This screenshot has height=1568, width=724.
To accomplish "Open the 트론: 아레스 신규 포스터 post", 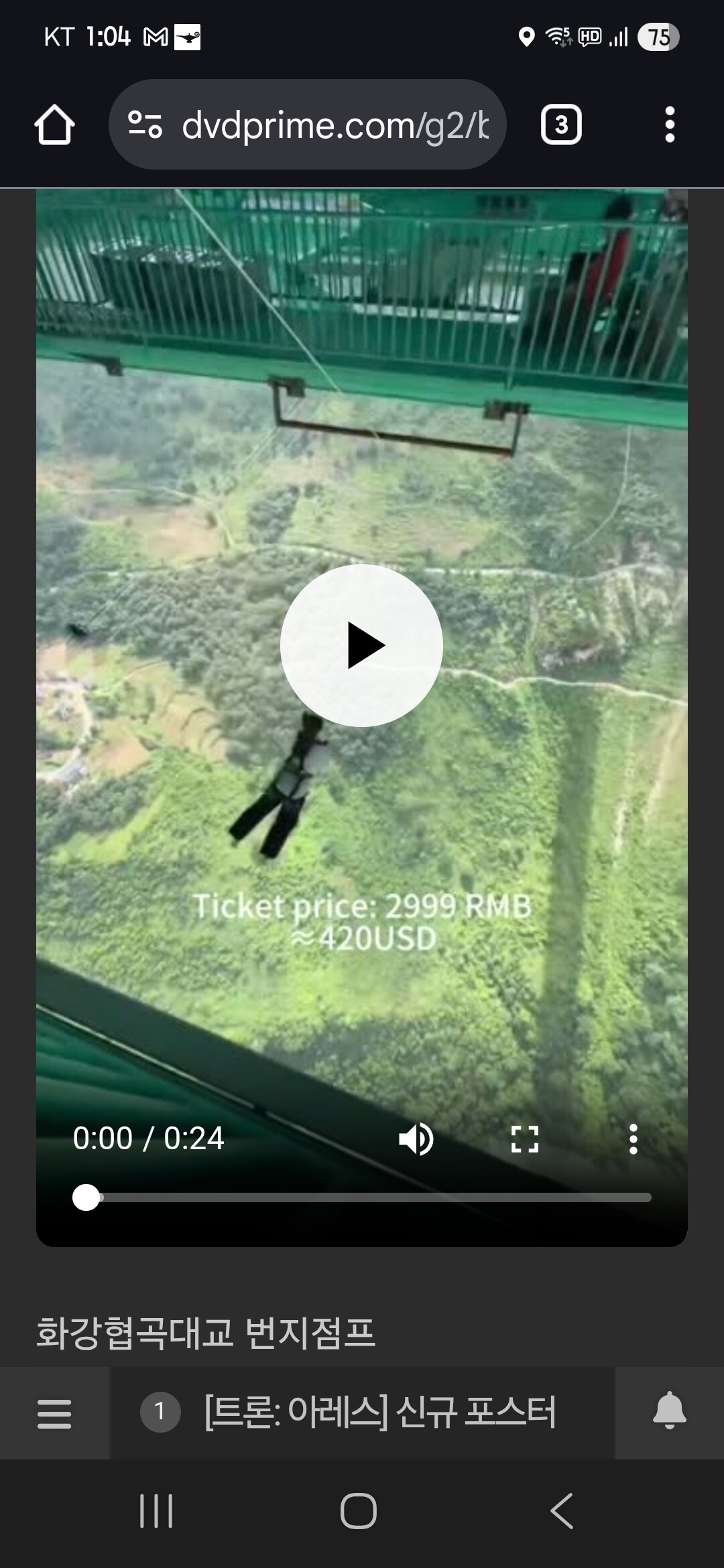I will [379, 1412].
